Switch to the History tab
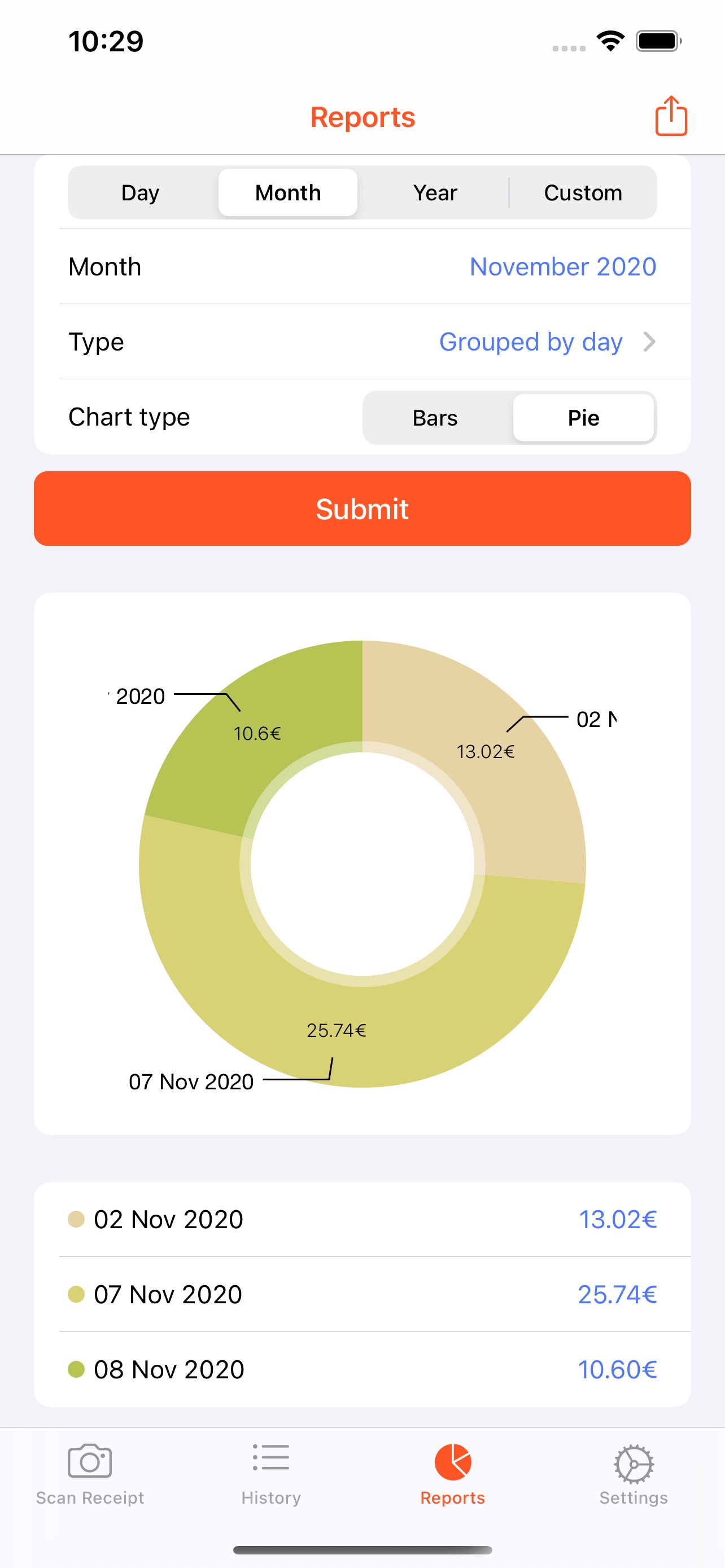The image size is (725, 1568). click(x=272, y=1474)
